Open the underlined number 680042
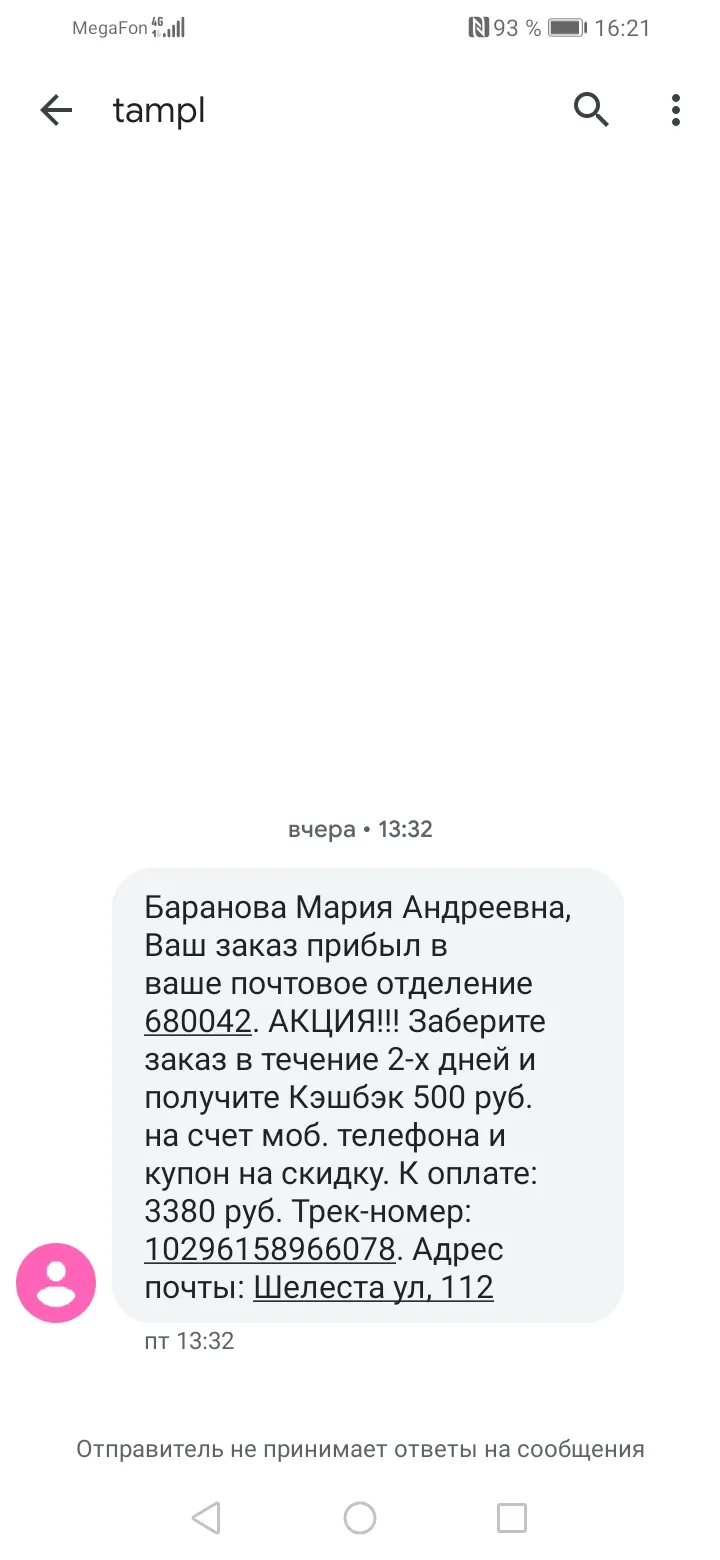The width and height of the screenshot is (720, 1560). (198, 1022)
